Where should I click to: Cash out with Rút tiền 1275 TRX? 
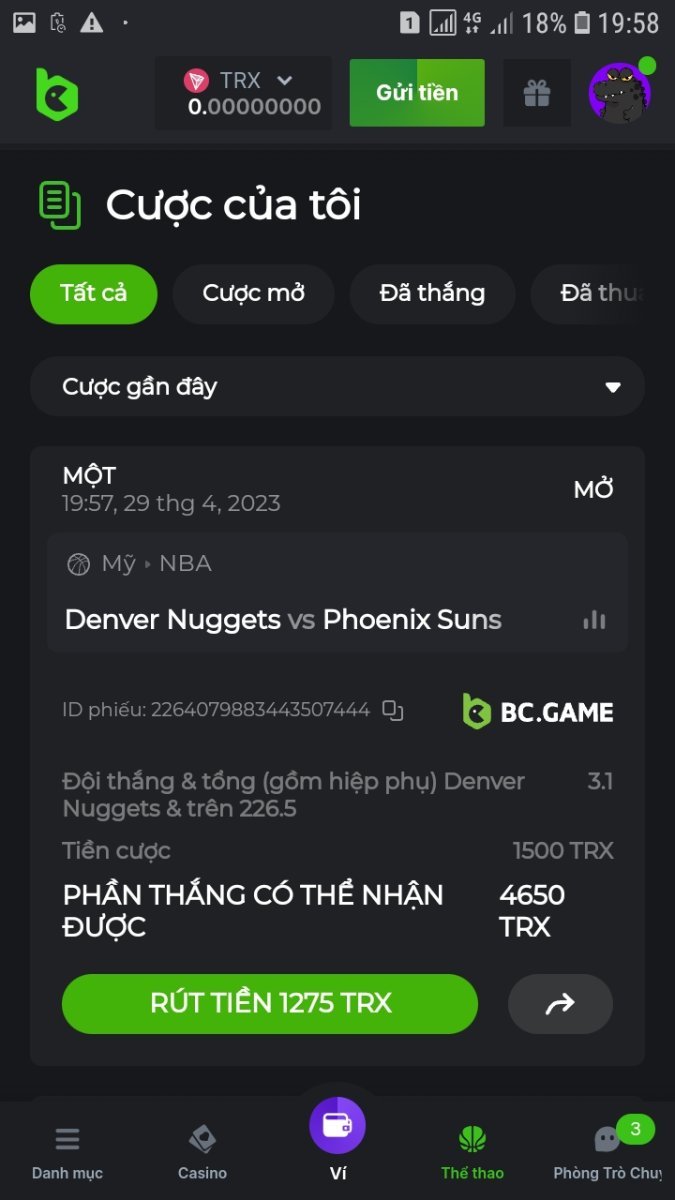270,1003
